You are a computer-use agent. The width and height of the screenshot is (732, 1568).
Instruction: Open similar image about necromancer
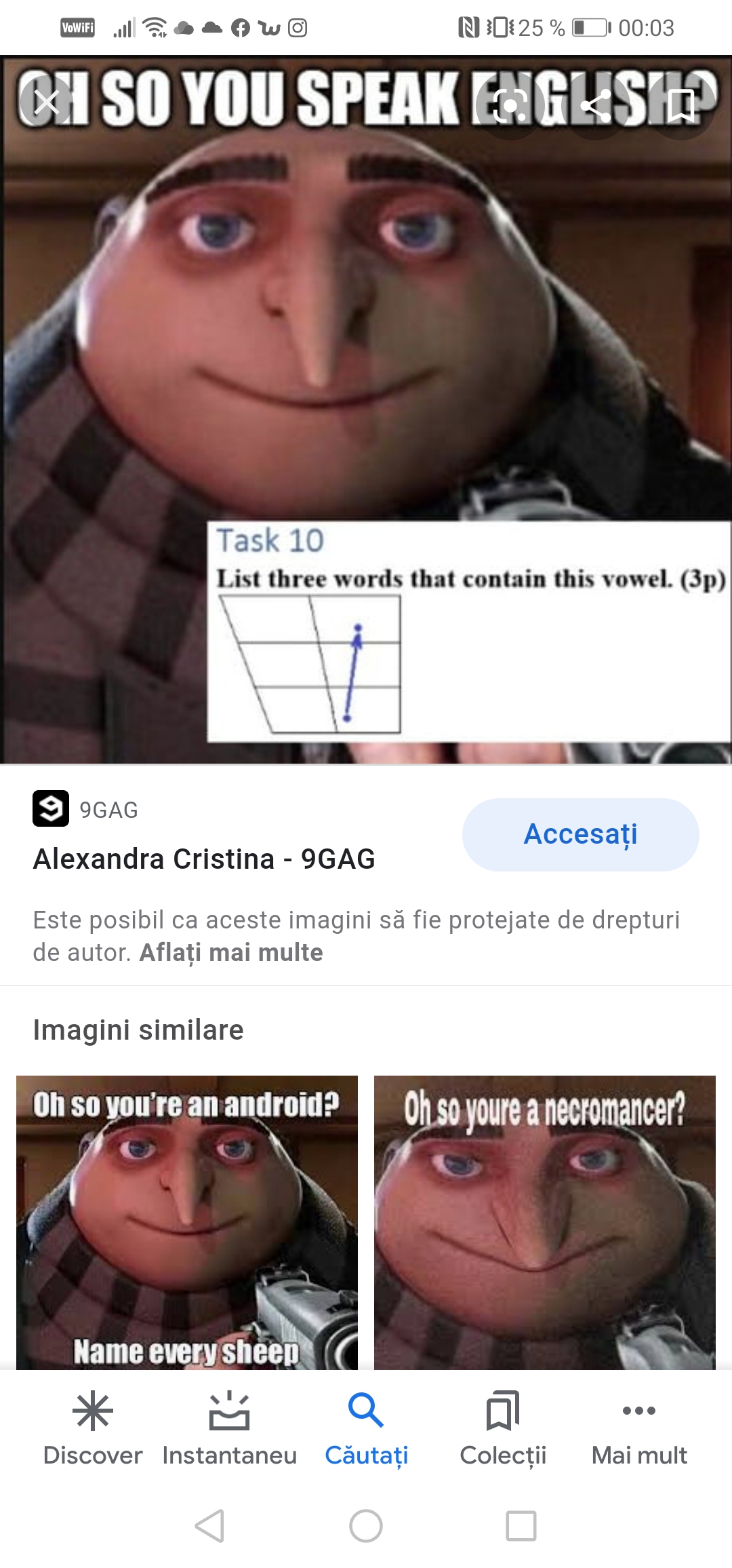pos(545,1222)
